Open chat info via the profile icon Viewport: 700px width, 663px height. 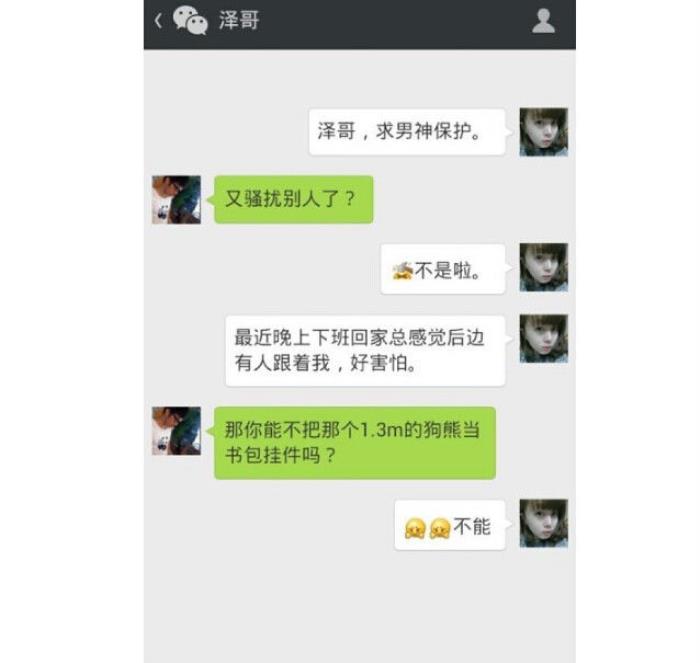click(543, 20)
